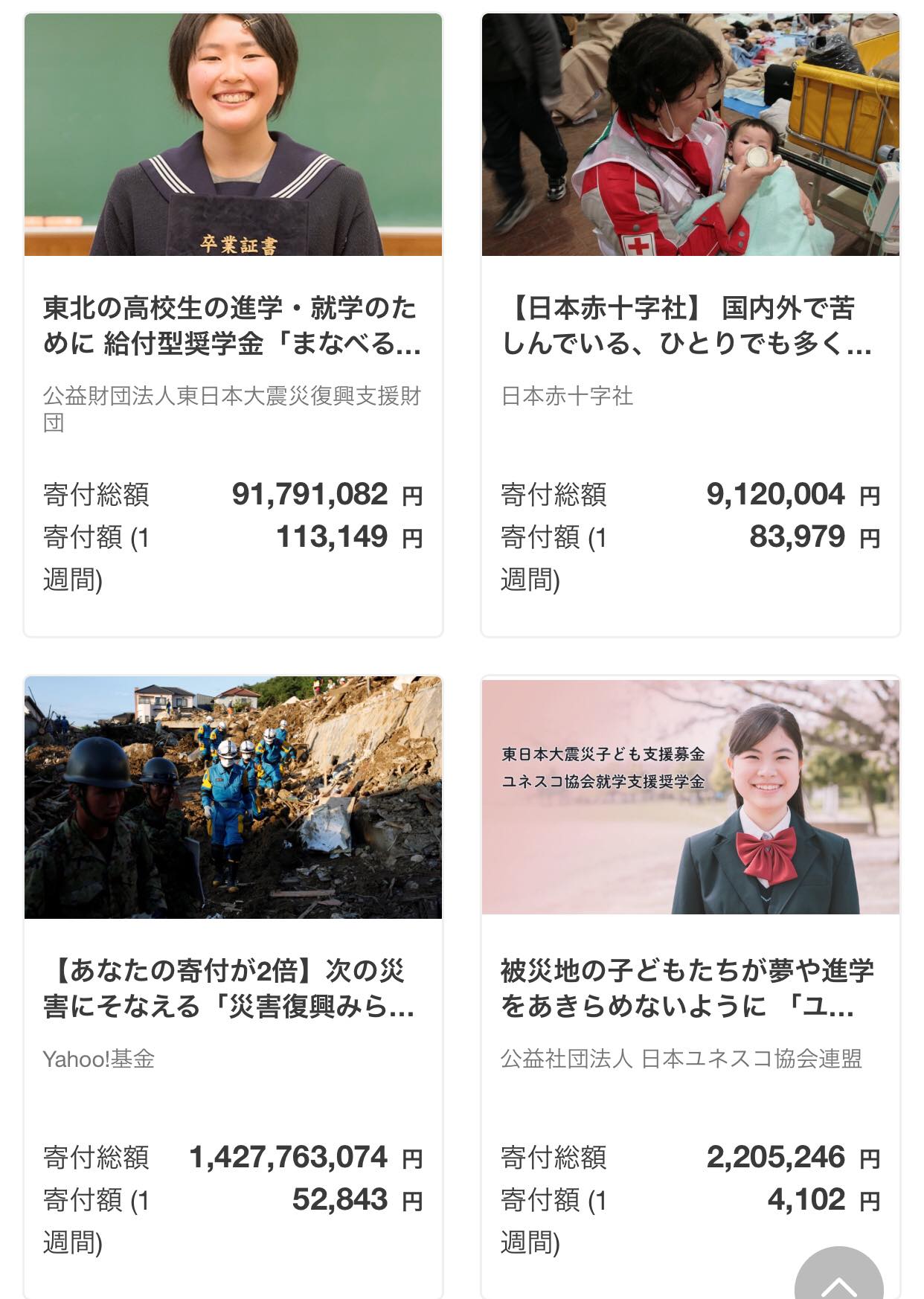Open the Yahoo!基金 災害復興 donation card

click(x=232, y=988)
